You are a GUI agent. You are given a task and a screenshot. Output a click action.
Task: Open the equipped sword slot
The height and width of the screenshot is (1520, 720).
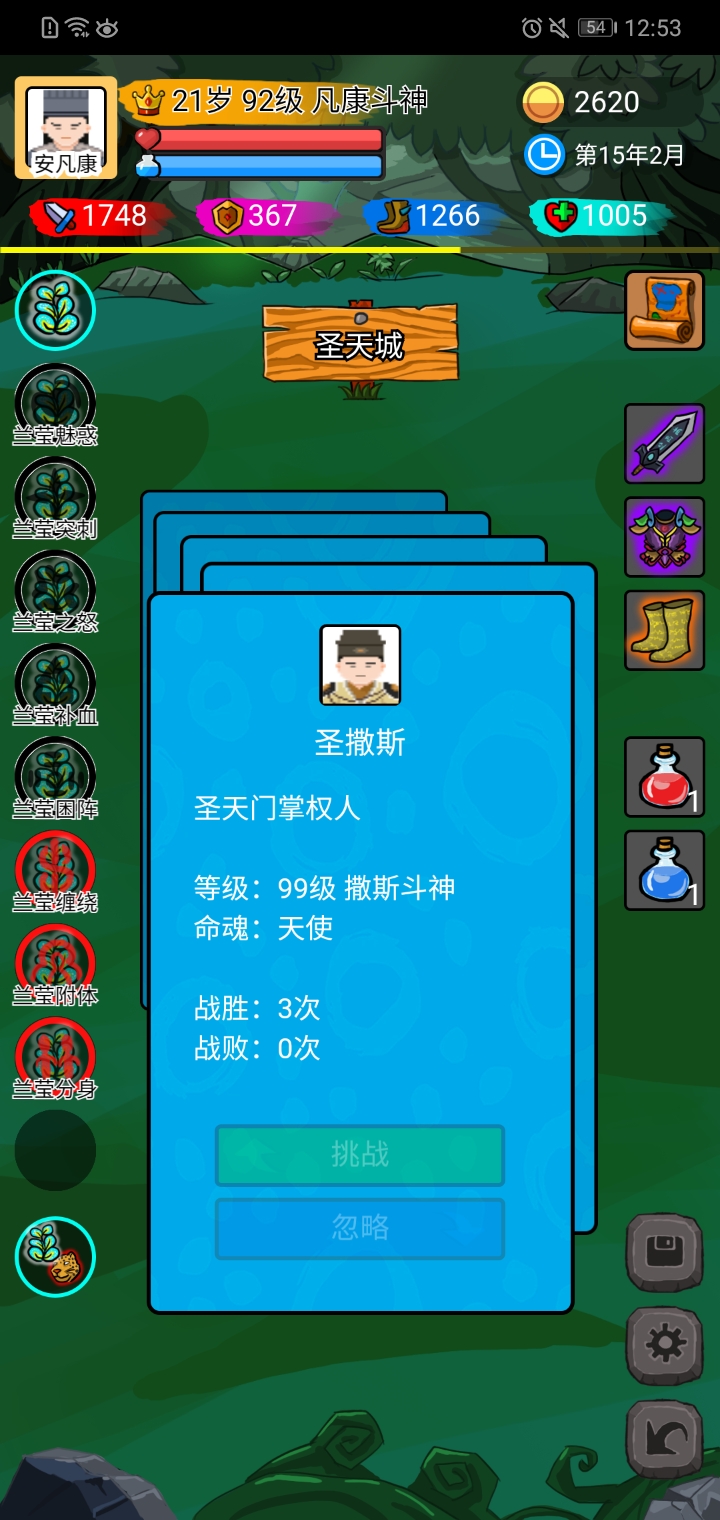click(x=665, y=443)
